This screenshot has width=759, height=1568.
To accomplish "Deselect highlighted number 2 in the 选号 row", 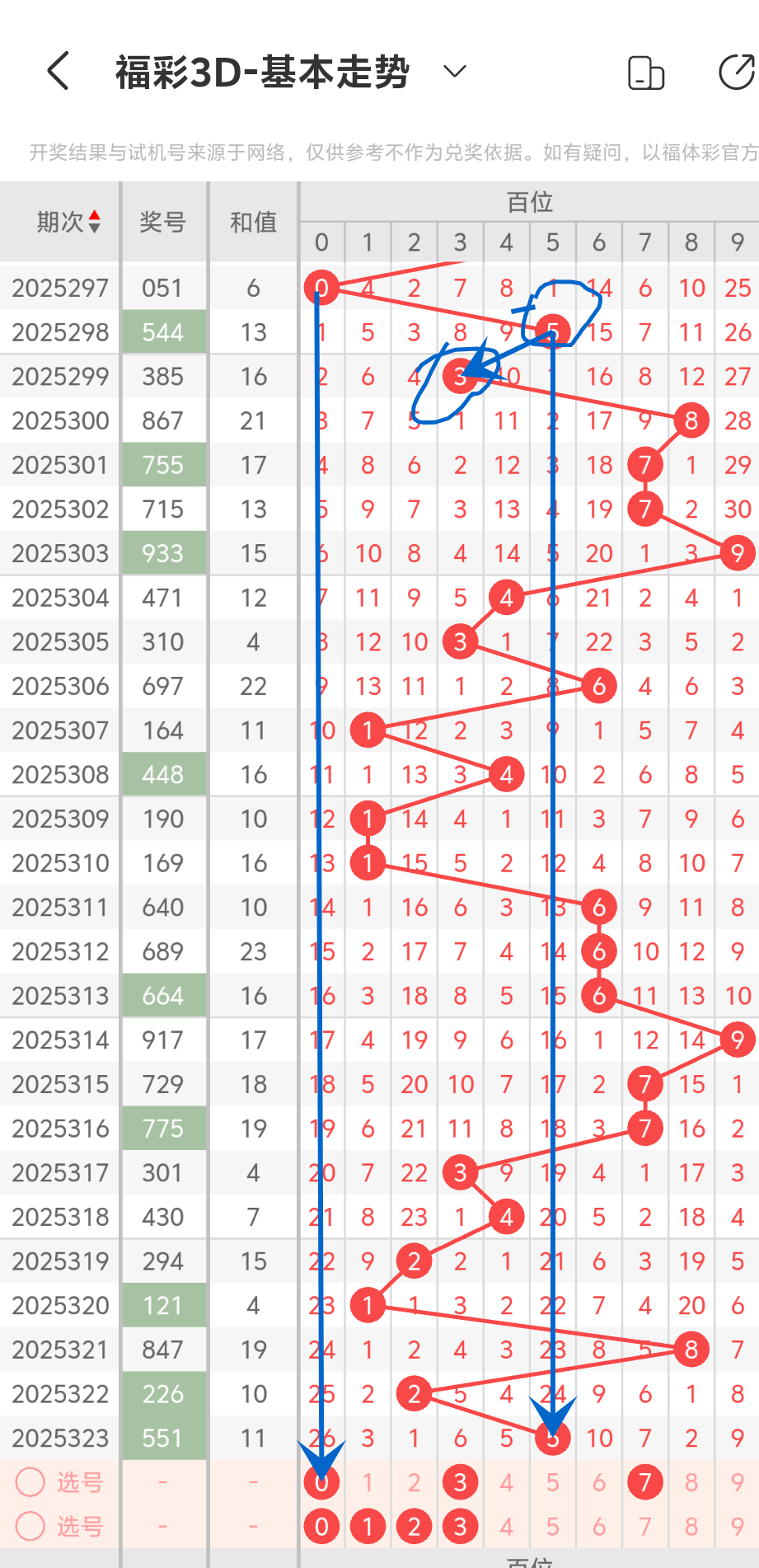I will click(414, 1527).
